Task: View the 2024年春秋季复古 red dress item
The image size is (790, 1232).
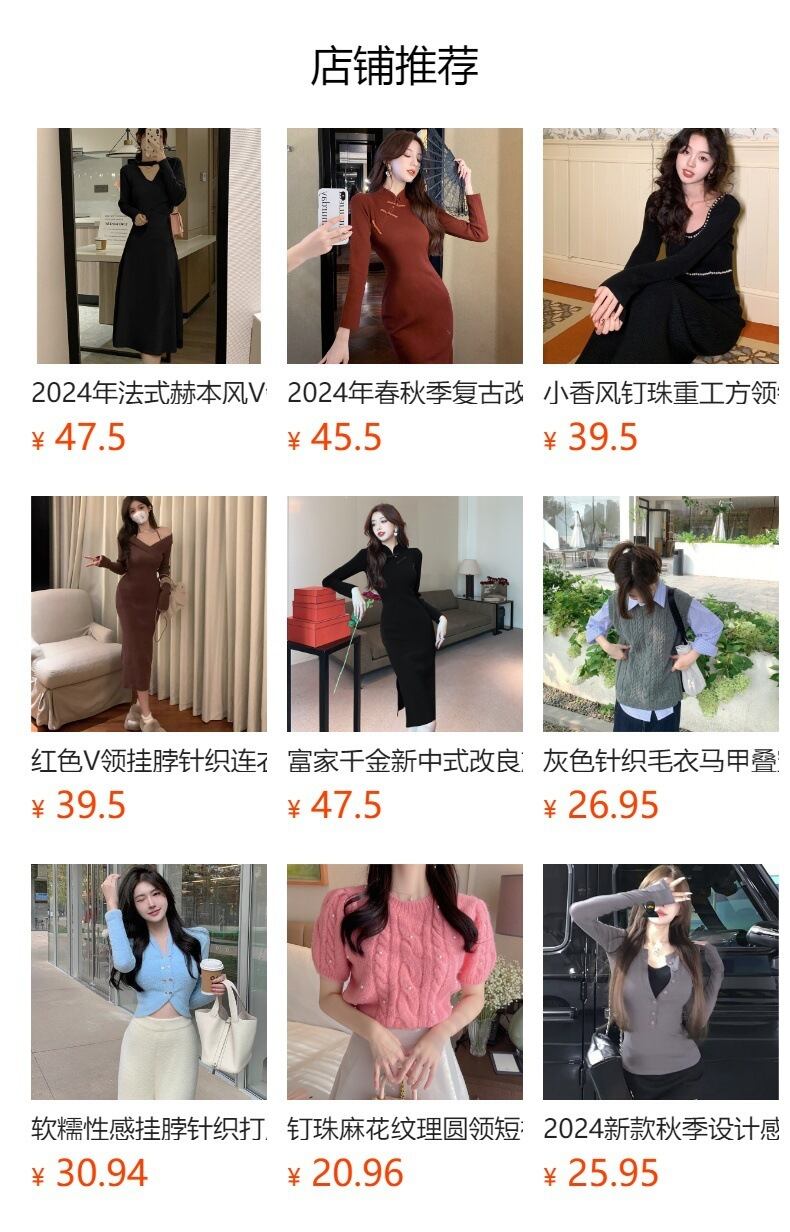Action: coord(405,246)
